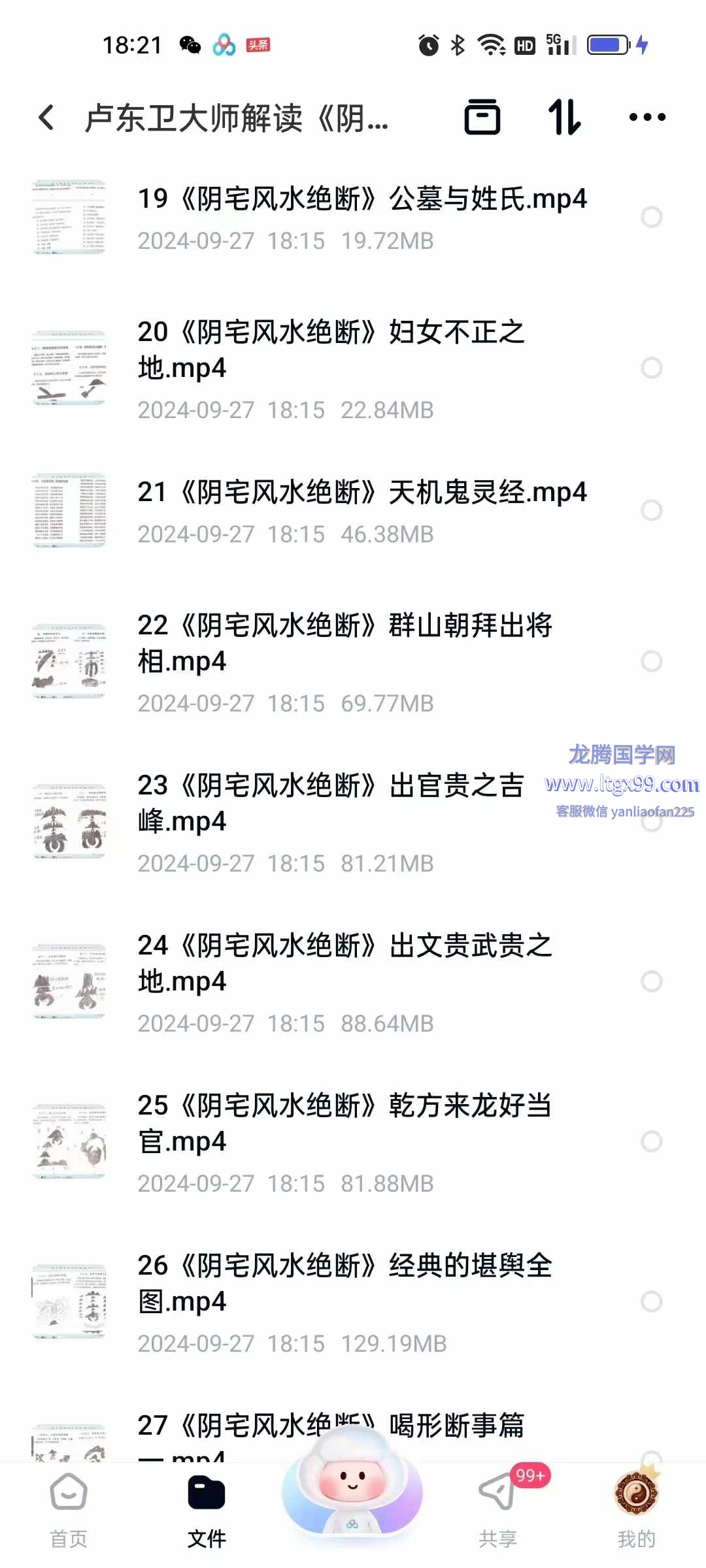Open video 24 出文贵武贵之地.mp4
This screenshot has height=1568, width=706.
353,982
